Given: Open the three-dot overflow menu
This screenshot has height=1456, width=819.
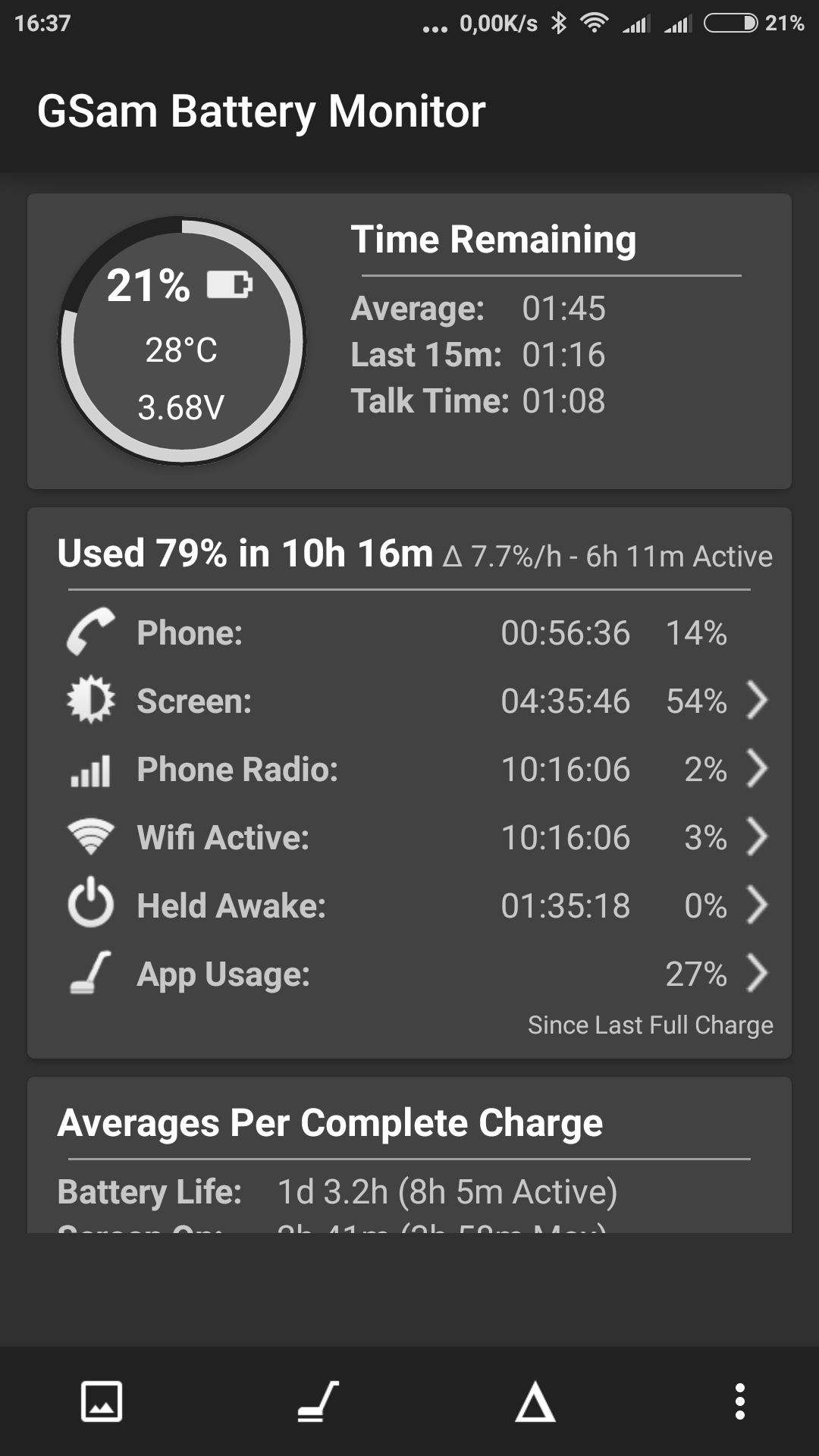Looking at the screenshot, I should click(739, 1401).
